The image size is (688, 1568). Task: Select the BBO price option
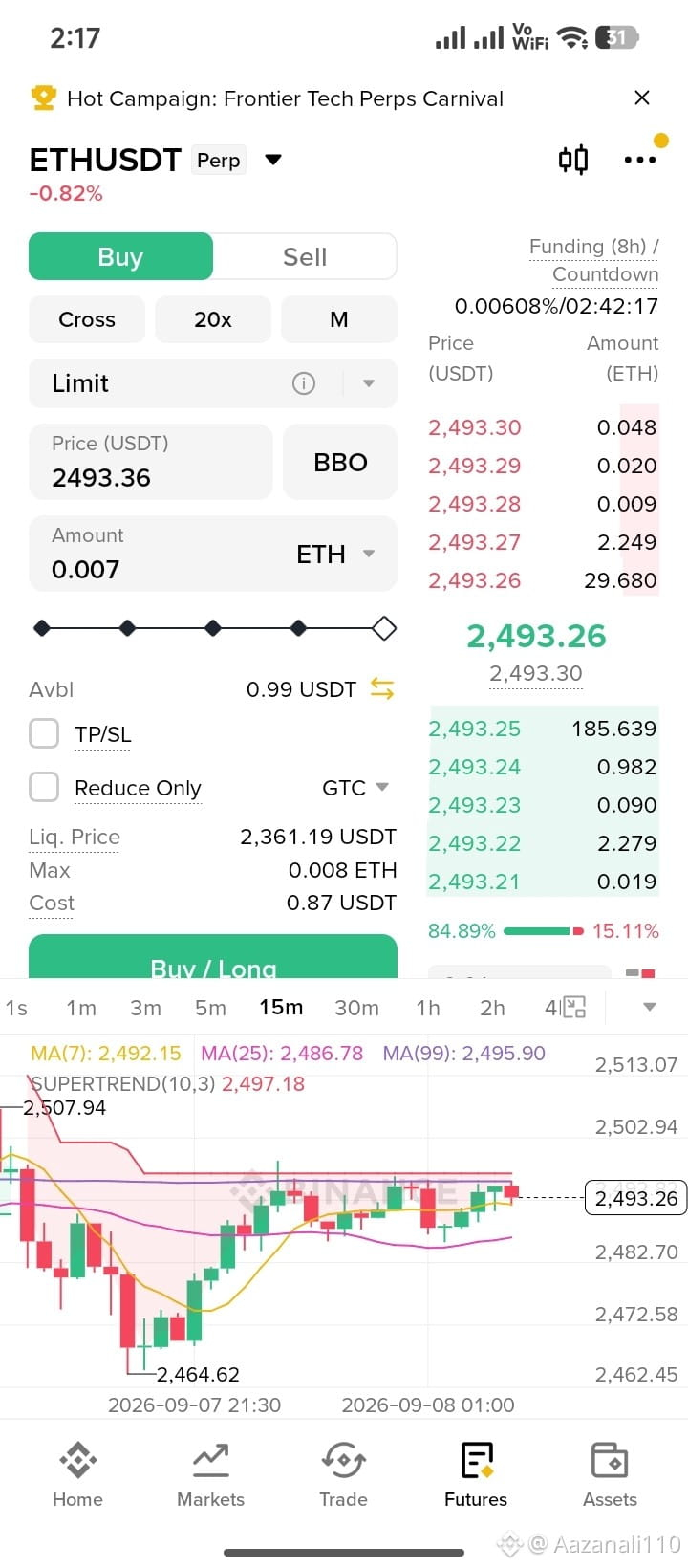[340, 462]
